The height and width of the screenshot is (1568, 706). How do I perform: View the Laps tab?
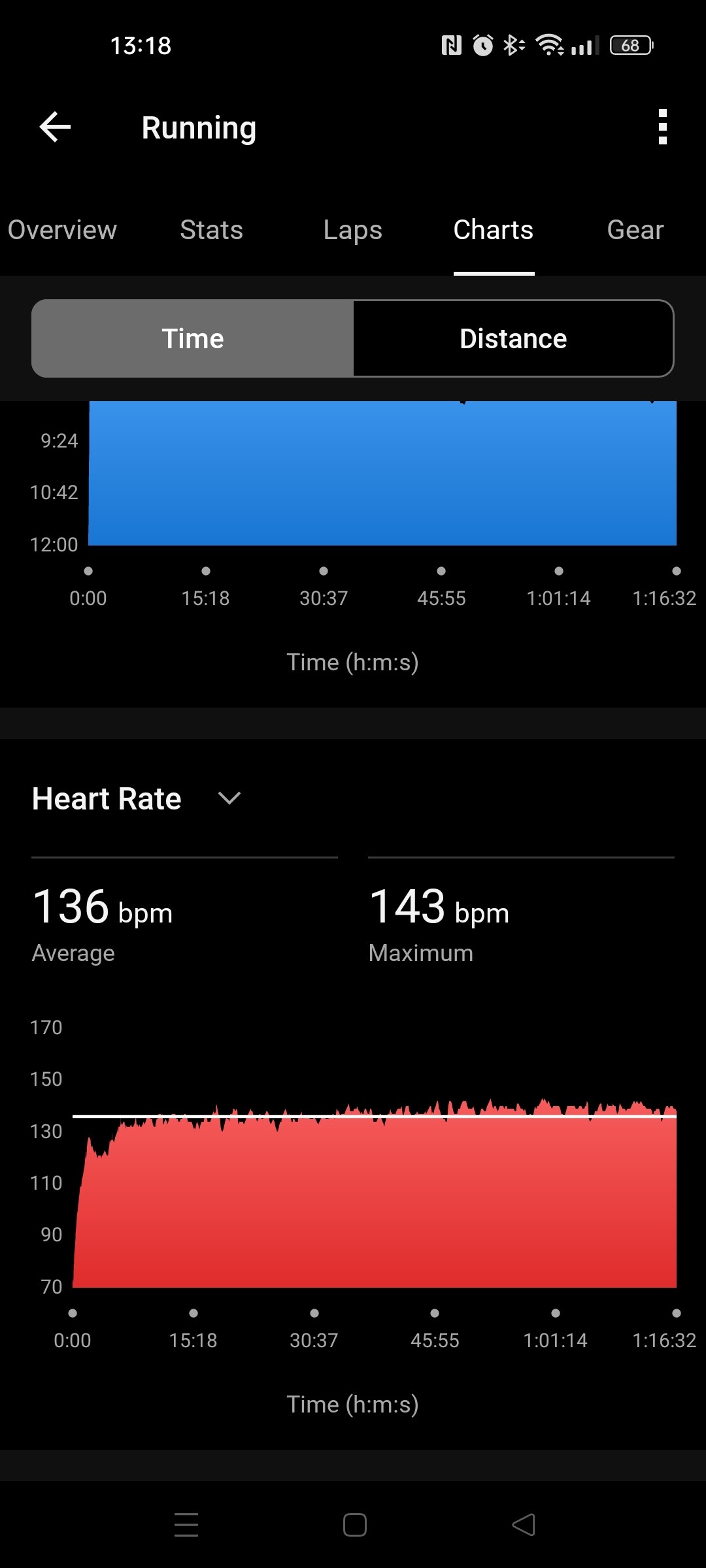pos(352,230)
